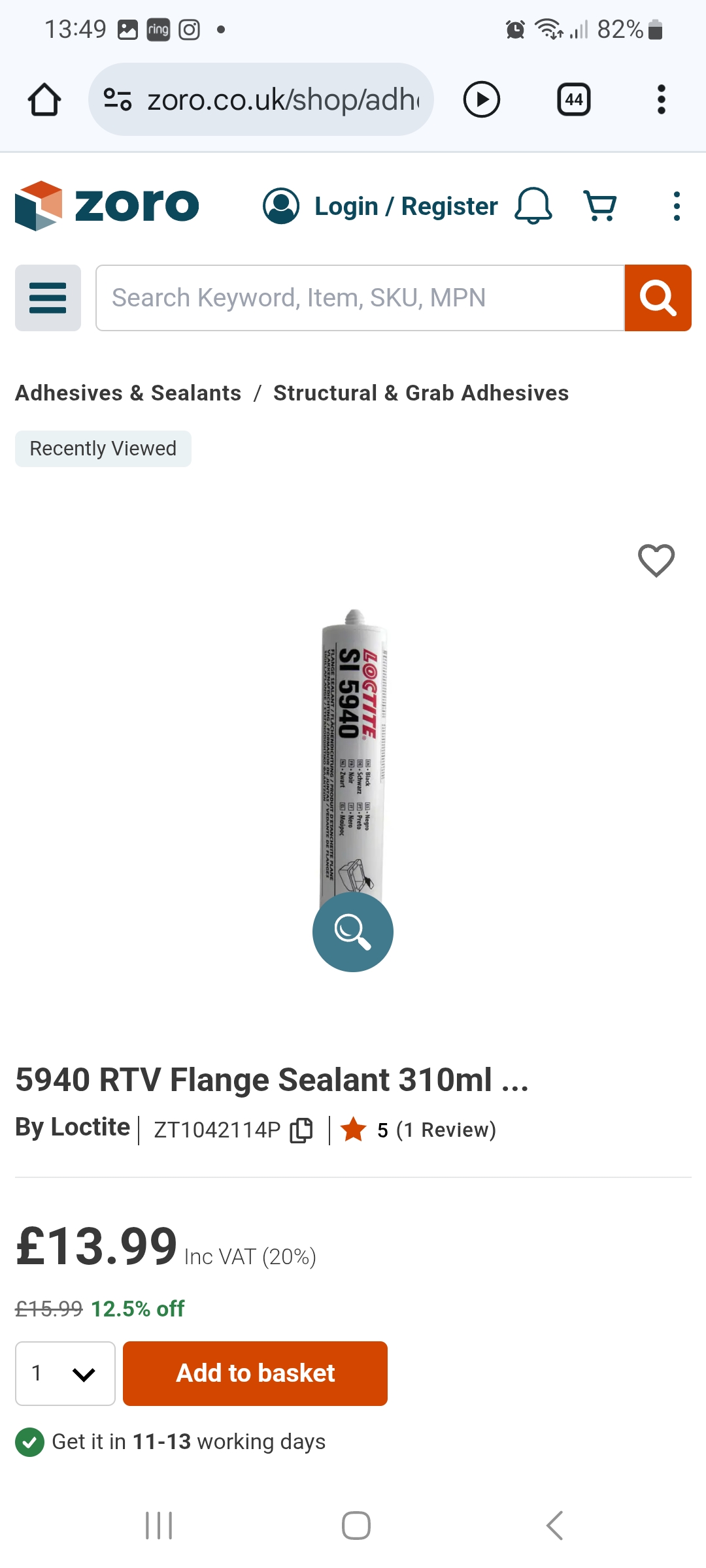Tap the orange search button
The height and width of the screenshot is (1568, 706).
pyautogui.click(x=658, y=298)
